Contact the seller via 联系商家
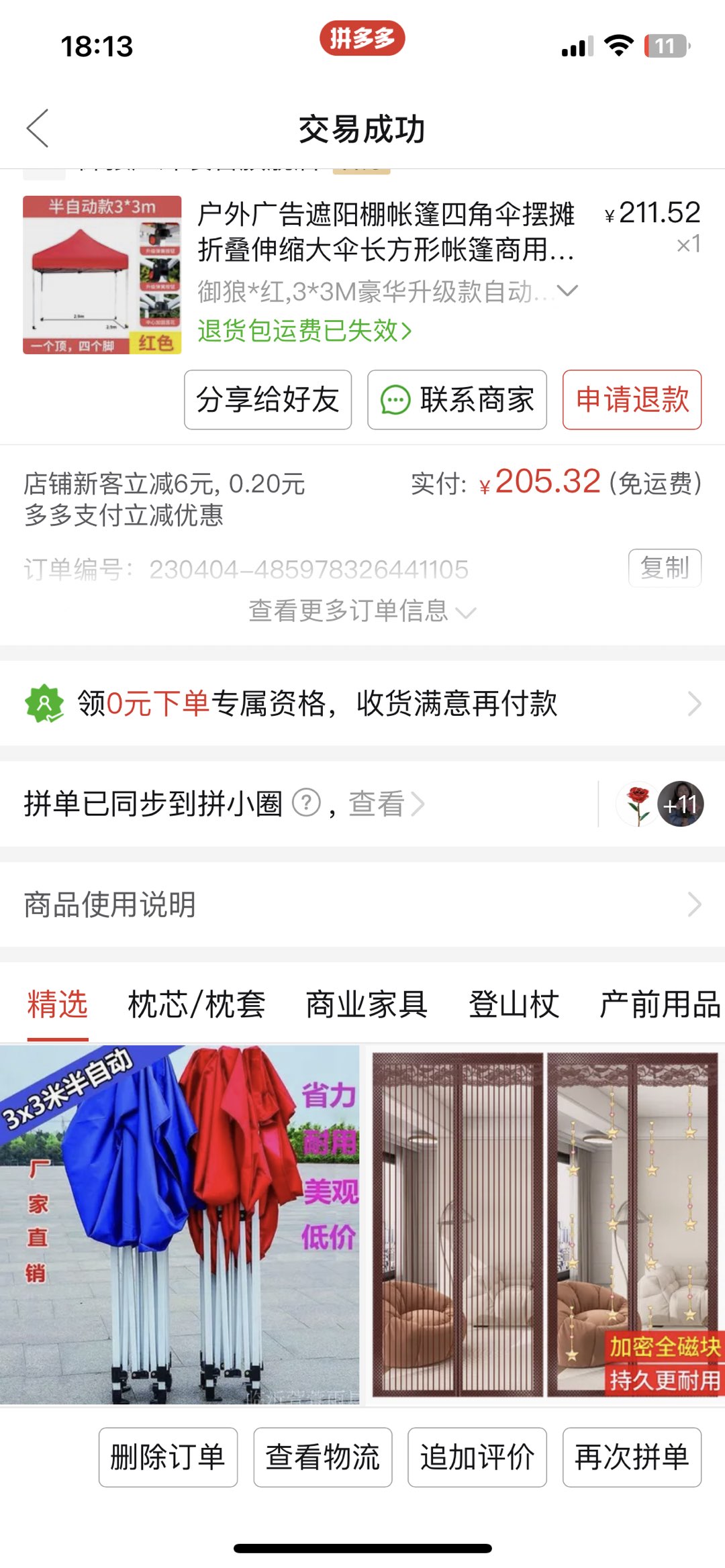Viewport: 725px width, 1568px height. pos(457,400)
